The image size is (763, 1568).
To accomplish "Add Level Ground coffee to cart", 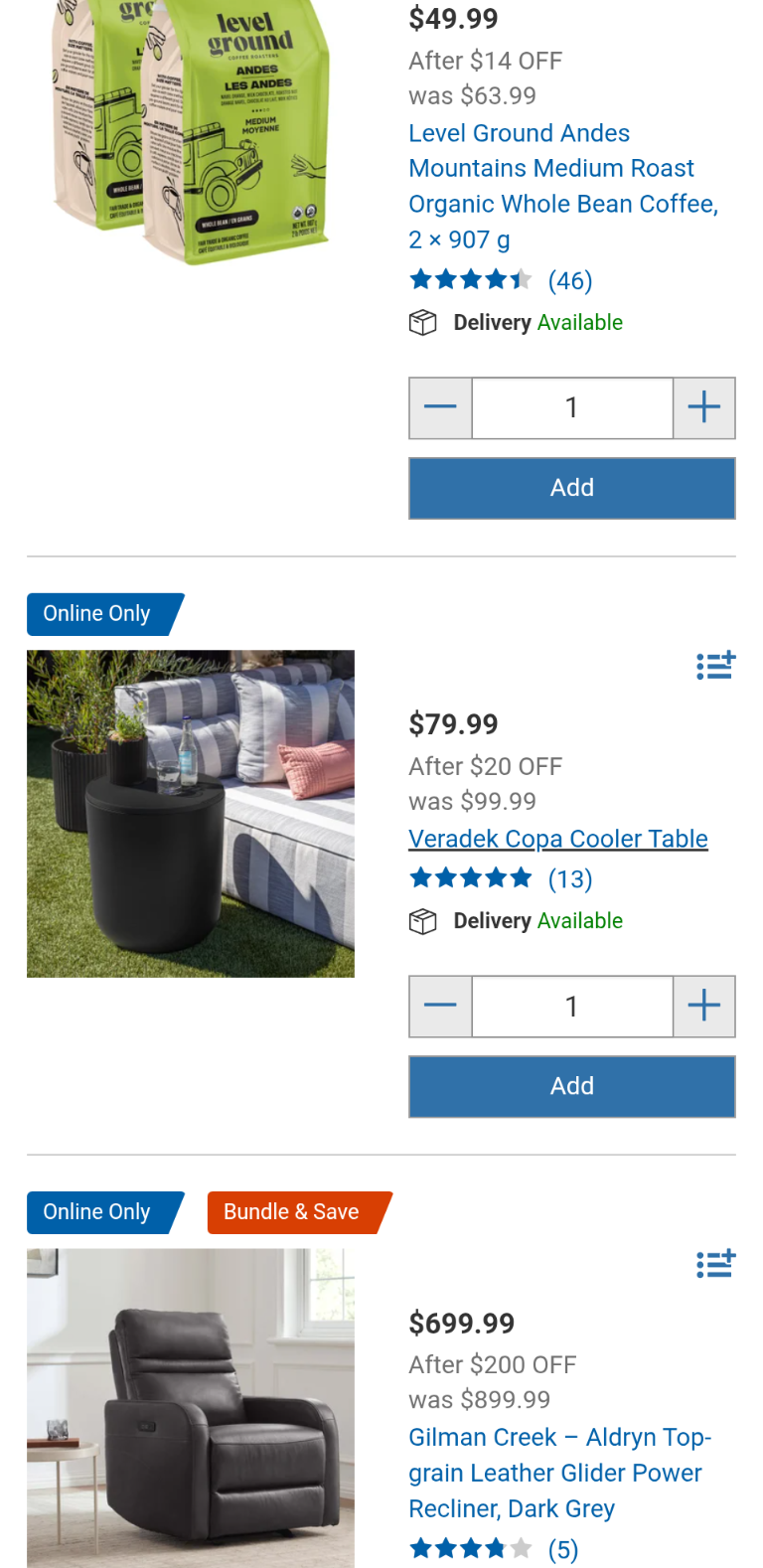I will [x=571, y=488].
